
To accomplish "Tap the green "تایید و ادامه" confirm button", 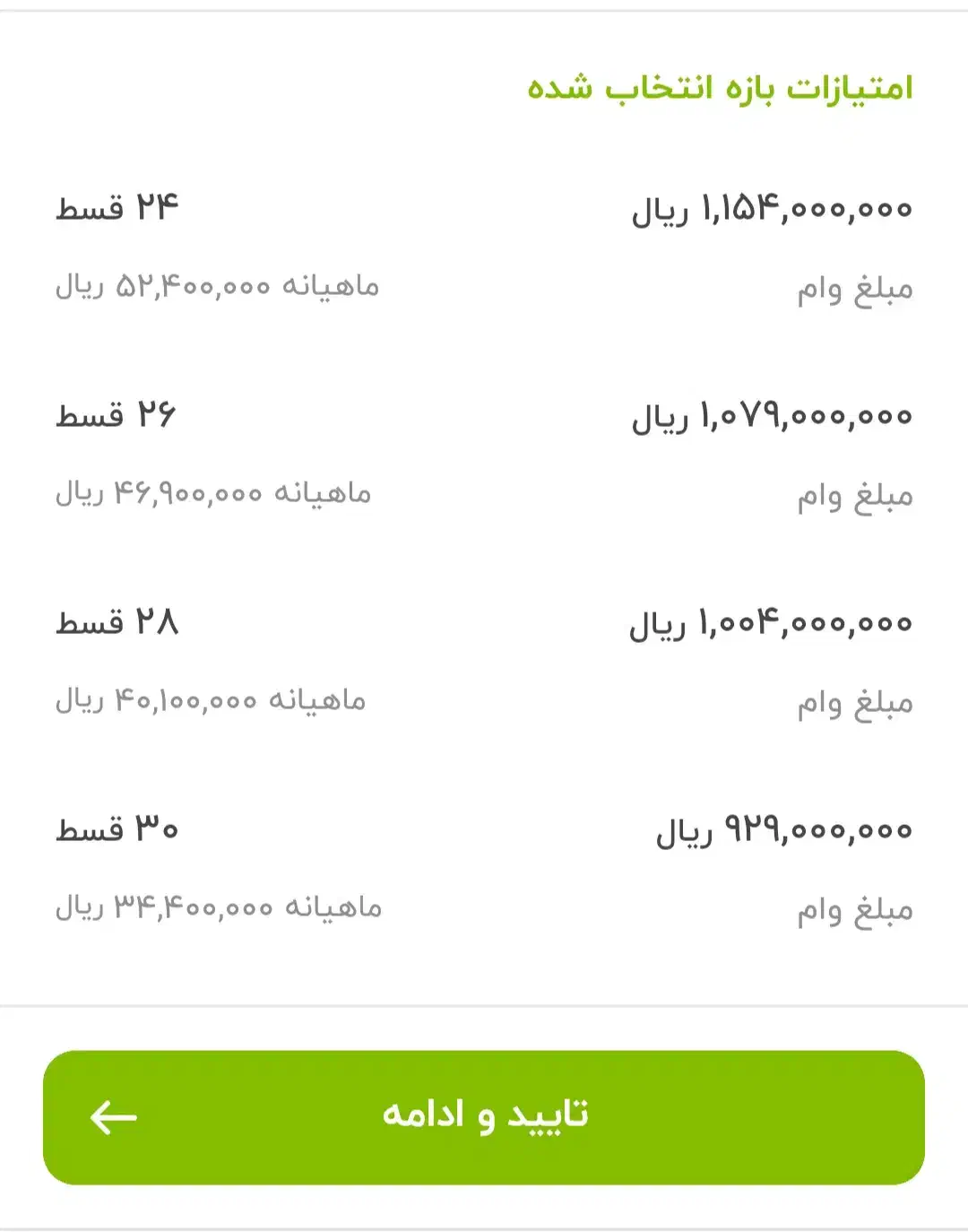I will tap(484, 1115).
